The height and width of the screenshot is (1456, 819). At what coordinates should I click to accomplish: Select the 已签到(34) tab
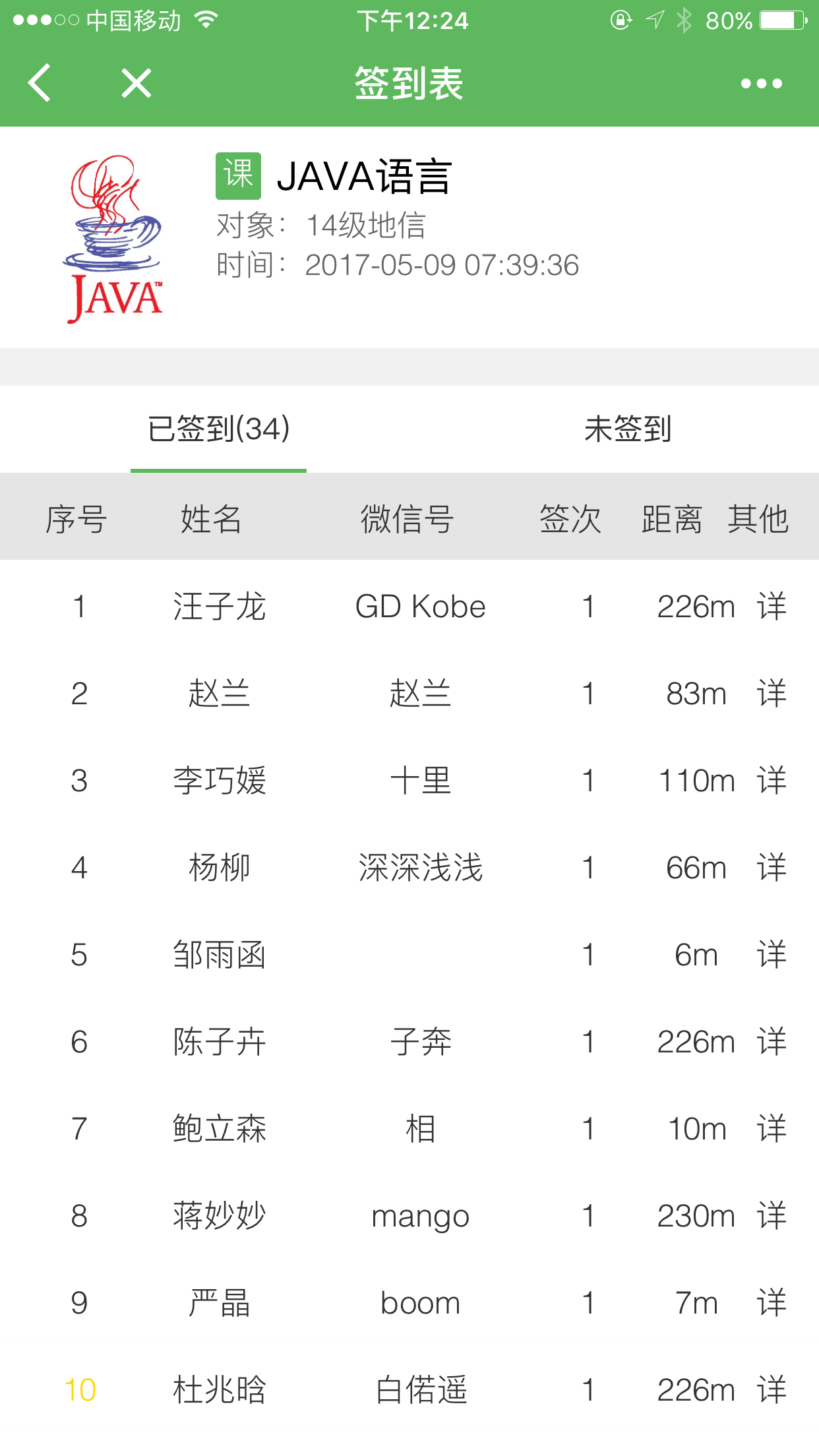[218, 429]
